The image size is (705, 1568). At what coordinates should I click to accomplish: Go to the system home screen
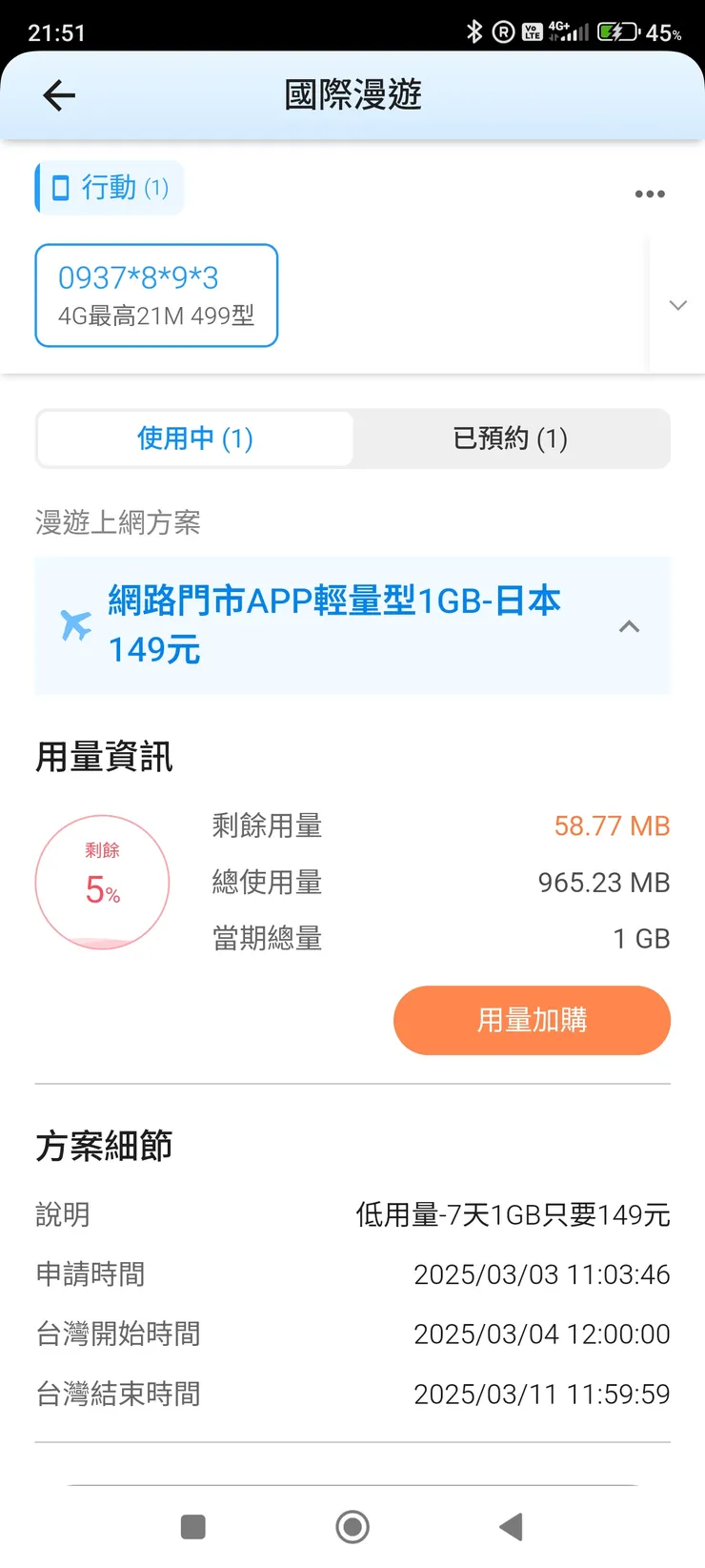coord(352,1527)
